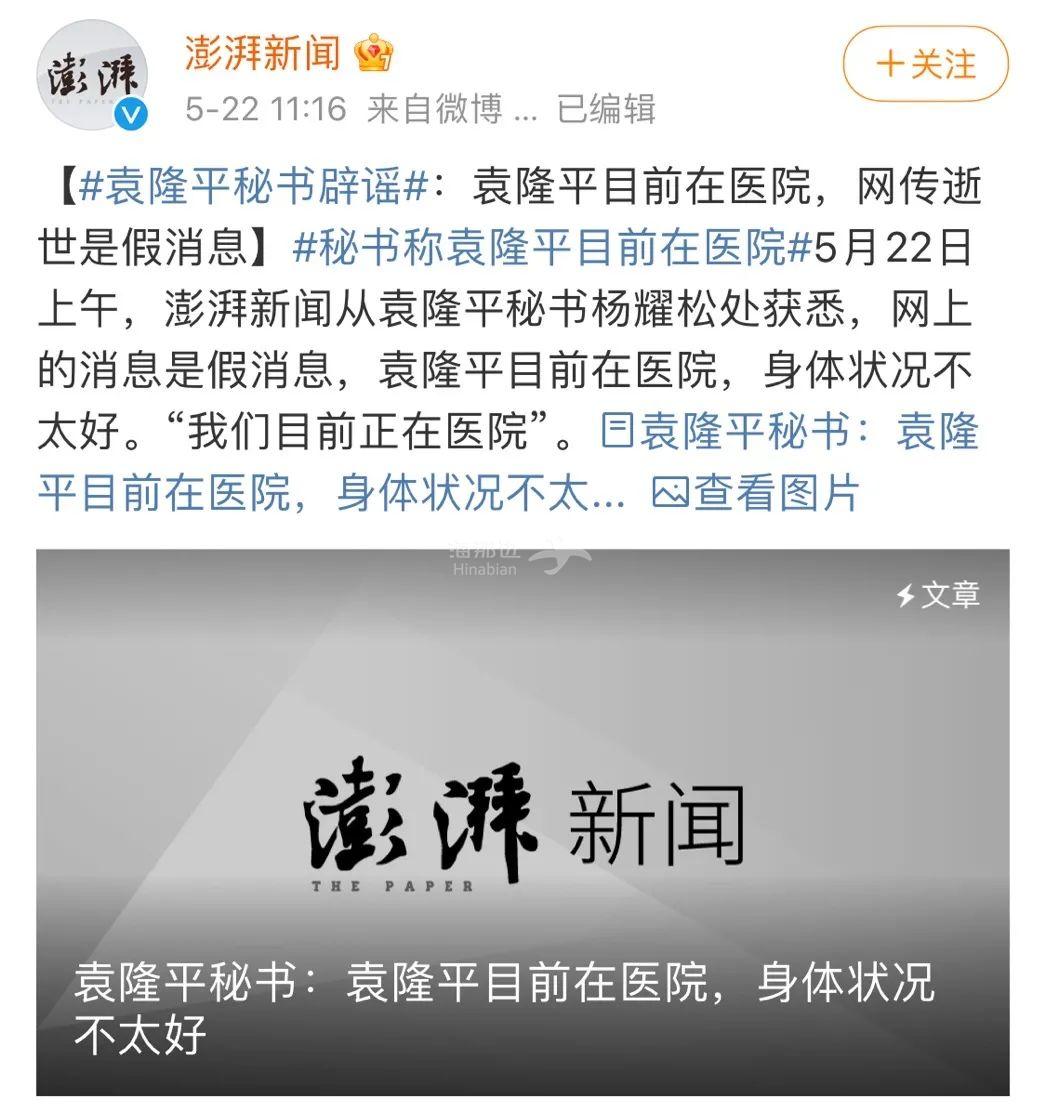
Task: Open the 澎湃新闻 article card
Action: tap(522, 820)
